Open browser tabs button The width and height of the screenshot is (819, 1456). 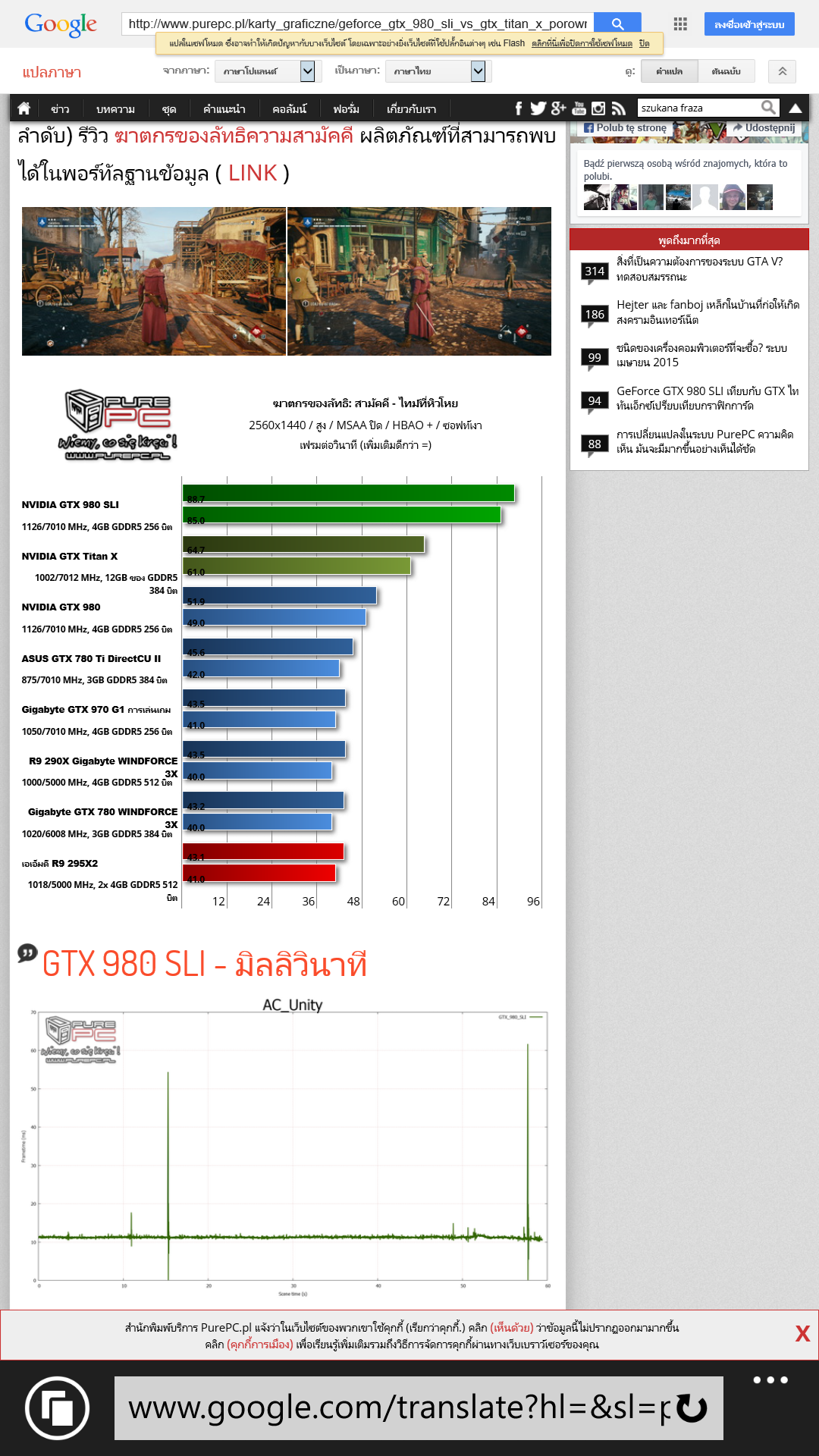pyautogui.click(x=58, y=1408)
